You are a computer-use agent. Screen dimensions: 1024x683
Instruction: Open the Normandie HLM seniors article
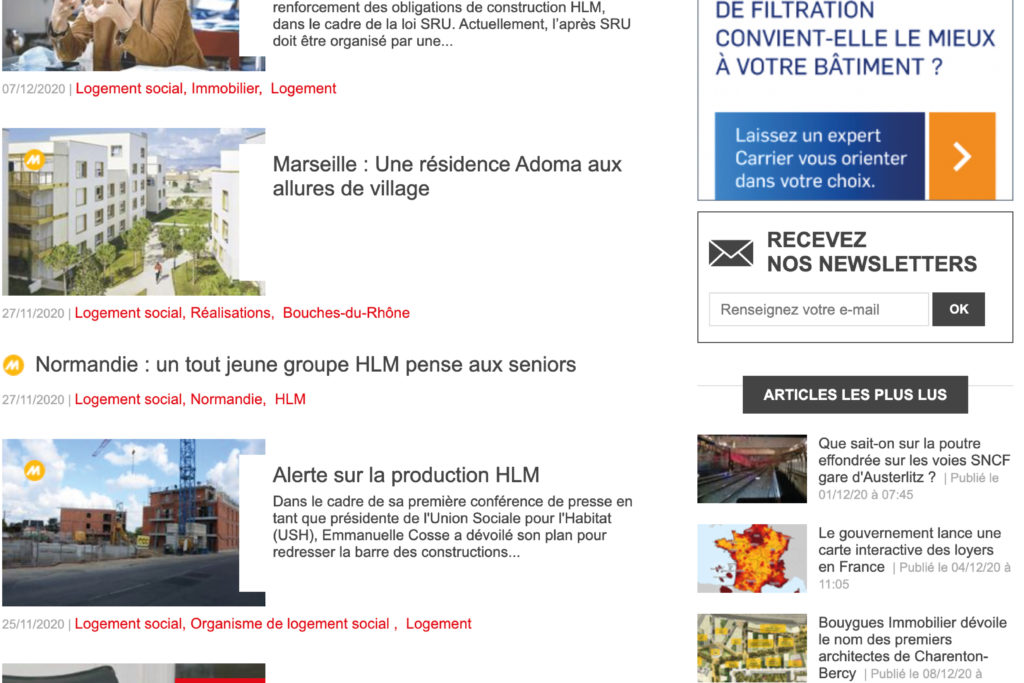pos(305,365)
